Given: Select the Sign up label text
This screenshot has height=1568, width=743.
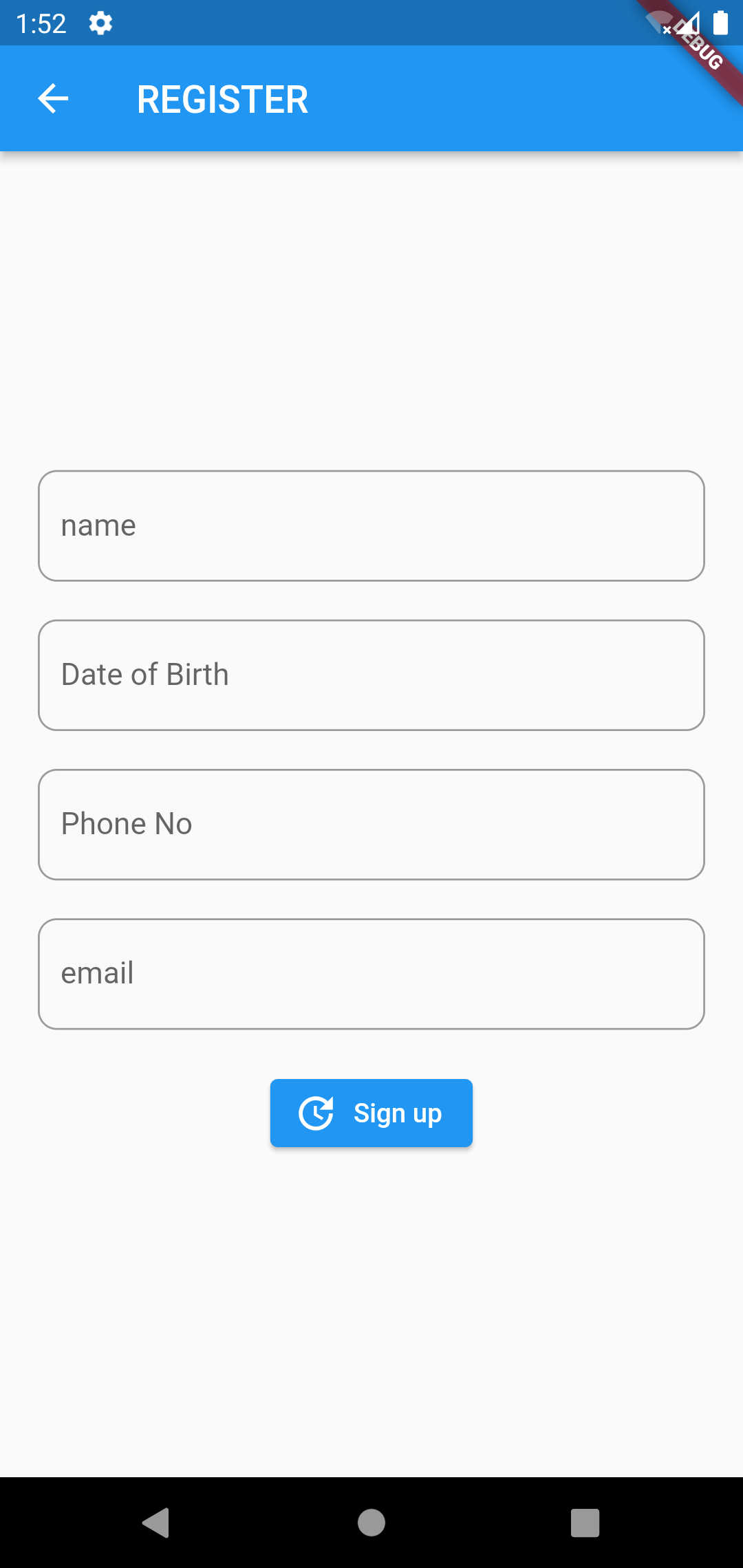Looking at the screenshot, I should [398, 1112].
